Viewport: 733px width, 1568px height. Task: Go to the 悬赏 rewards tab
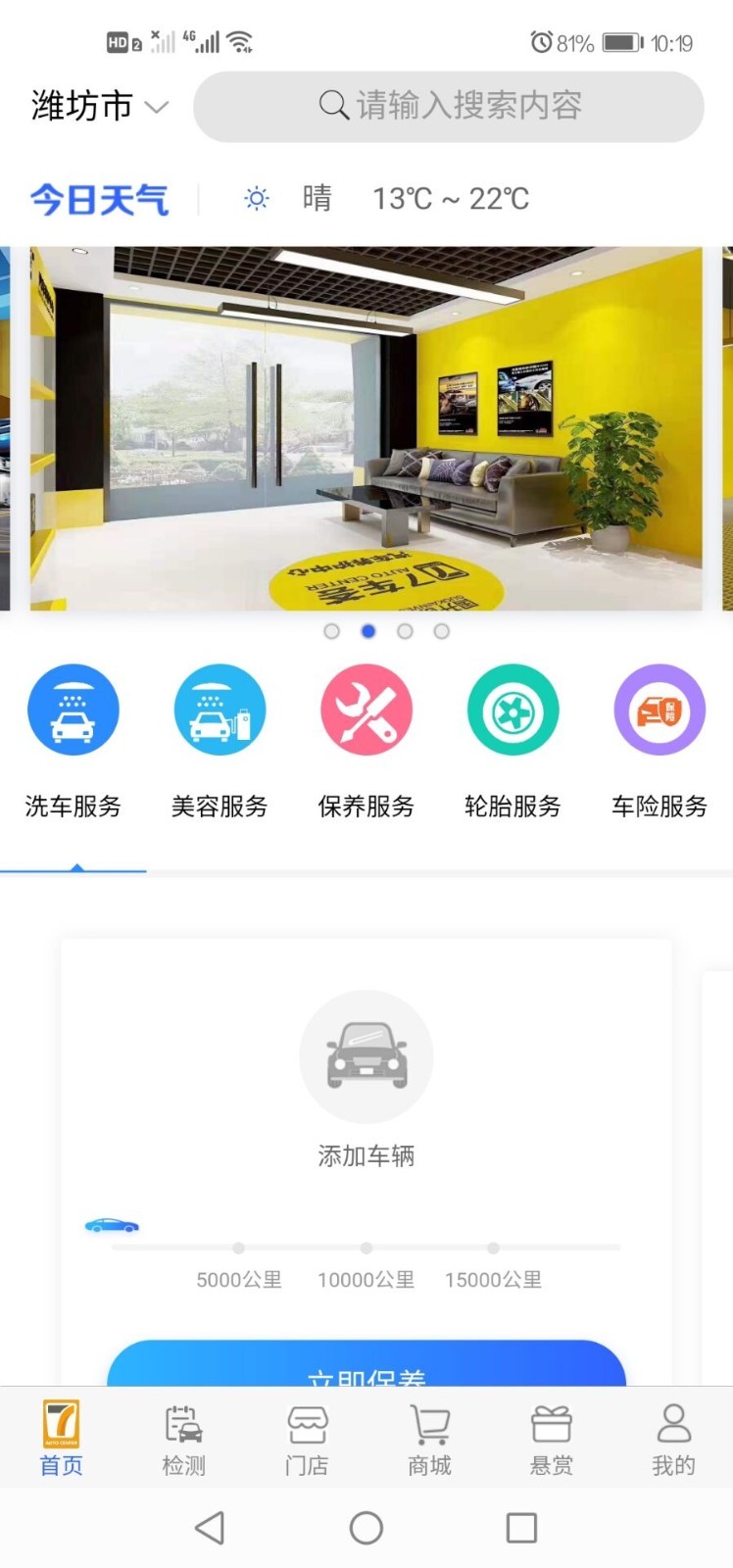pos(552,1440)
